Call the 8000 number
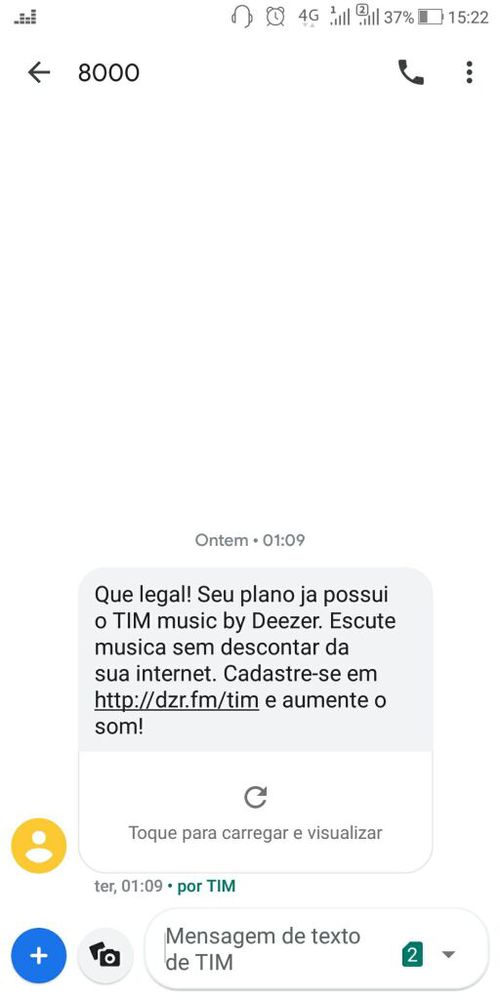Viewport: 500px width, 1000px height. (x=411, y=73)
